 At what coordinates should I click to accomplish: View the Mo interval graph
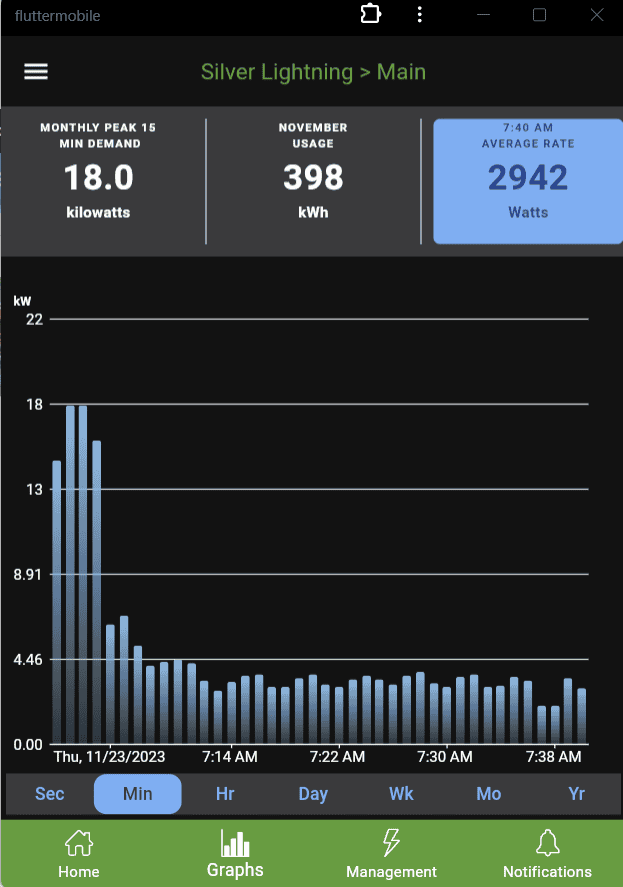pyautogui.click(x=489, y=794)
